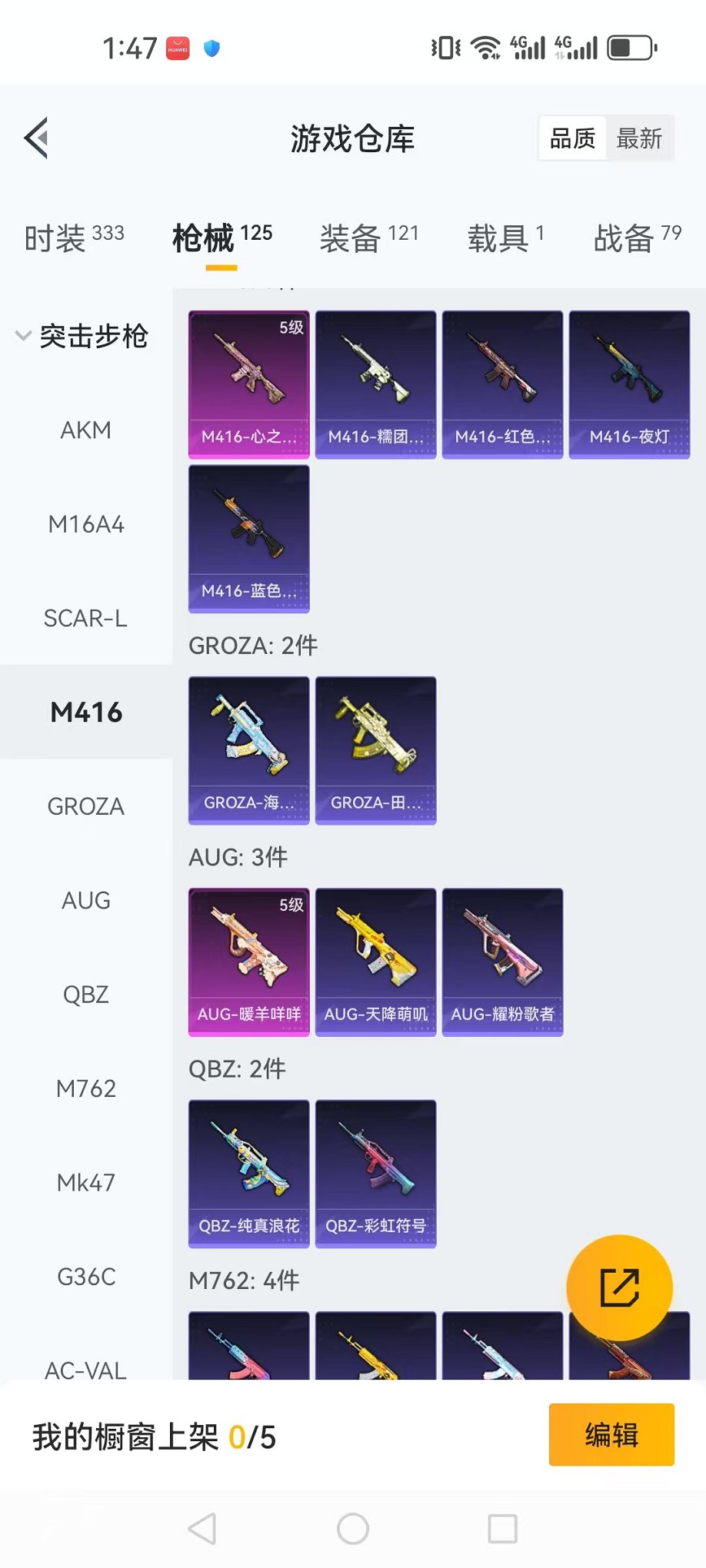Select Mk47 in the side list
706x1568 pixels.
(86, 1183)
